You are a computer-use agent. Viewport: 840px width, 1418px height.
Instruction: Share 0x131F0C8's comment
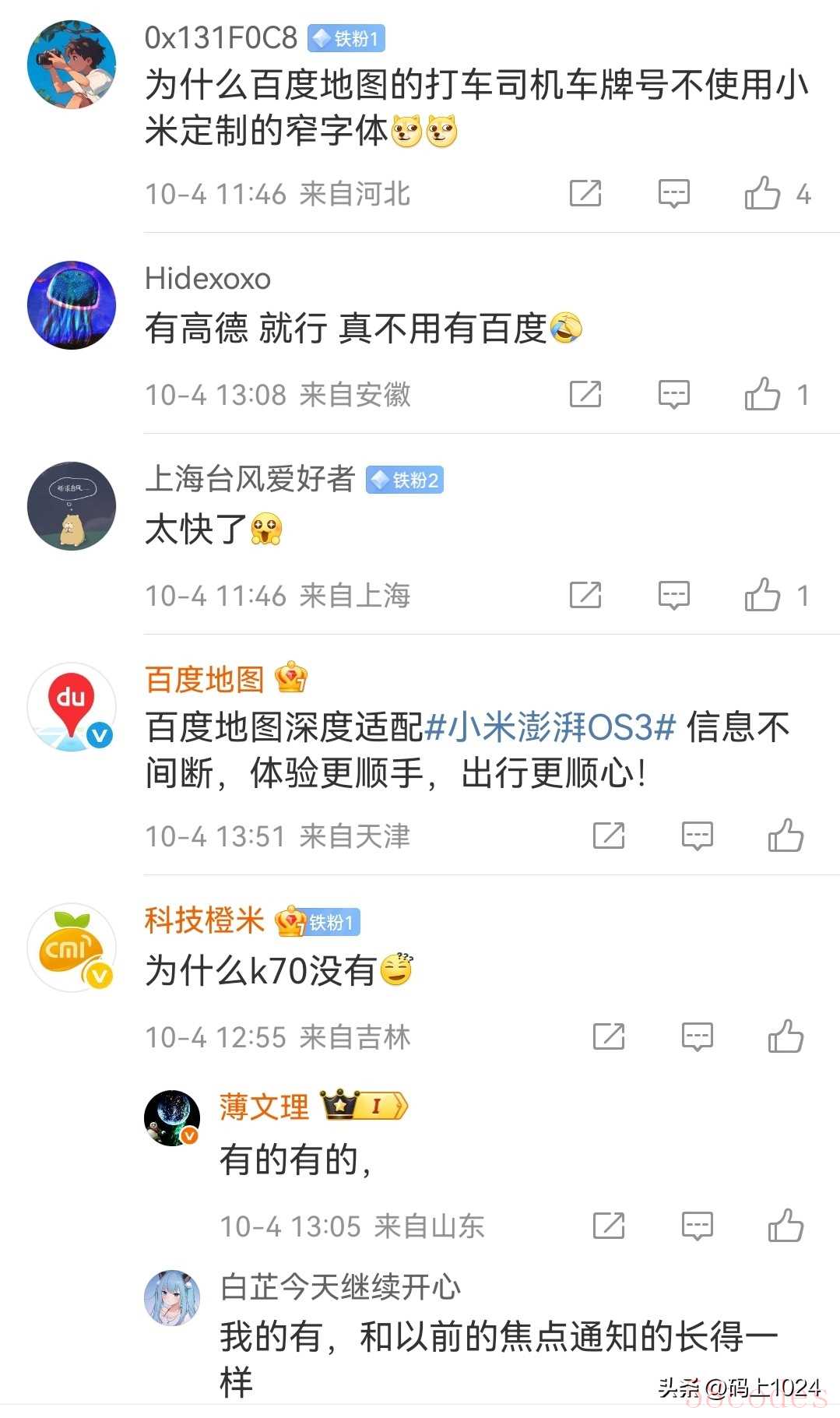[x=585, y=193]
